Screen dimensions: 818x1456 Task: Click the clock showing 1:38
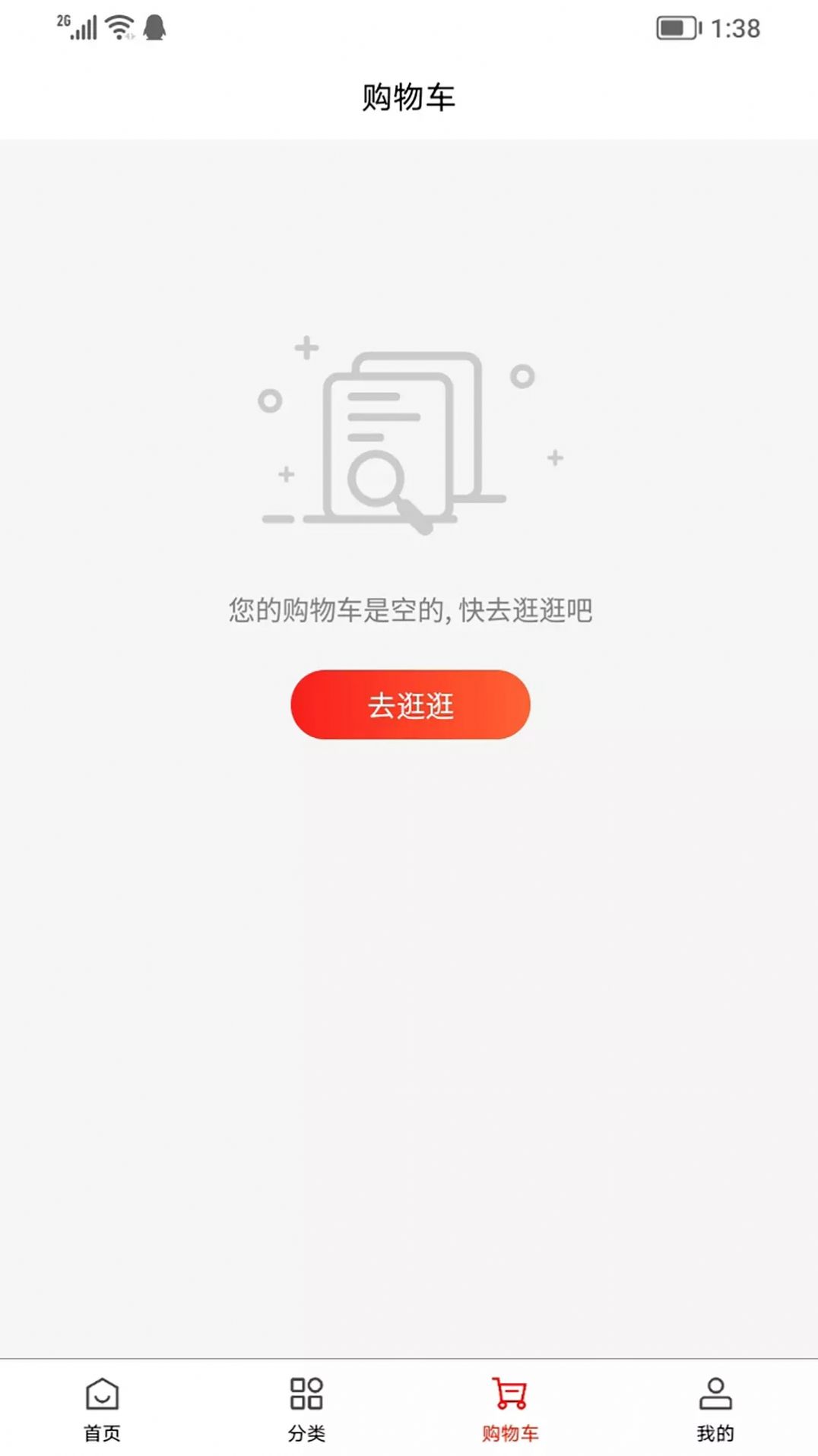[735, 27]
